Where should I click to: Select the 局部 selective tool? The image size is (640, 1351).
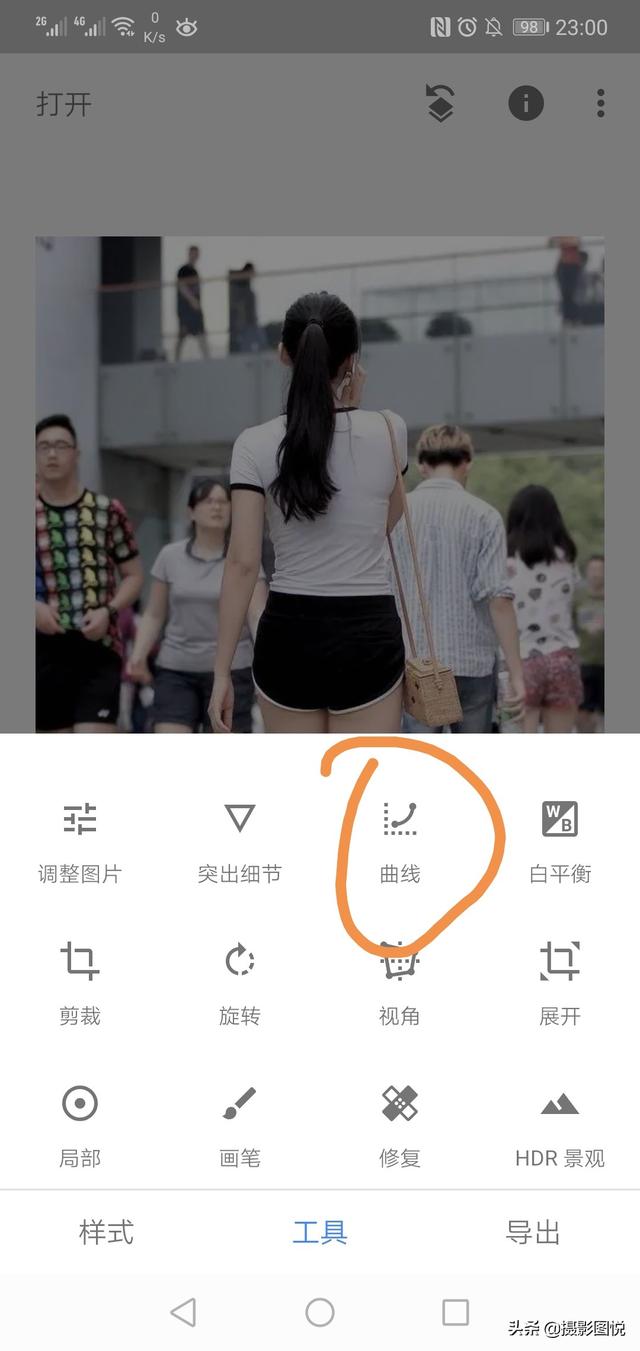tap(80, 1128)
